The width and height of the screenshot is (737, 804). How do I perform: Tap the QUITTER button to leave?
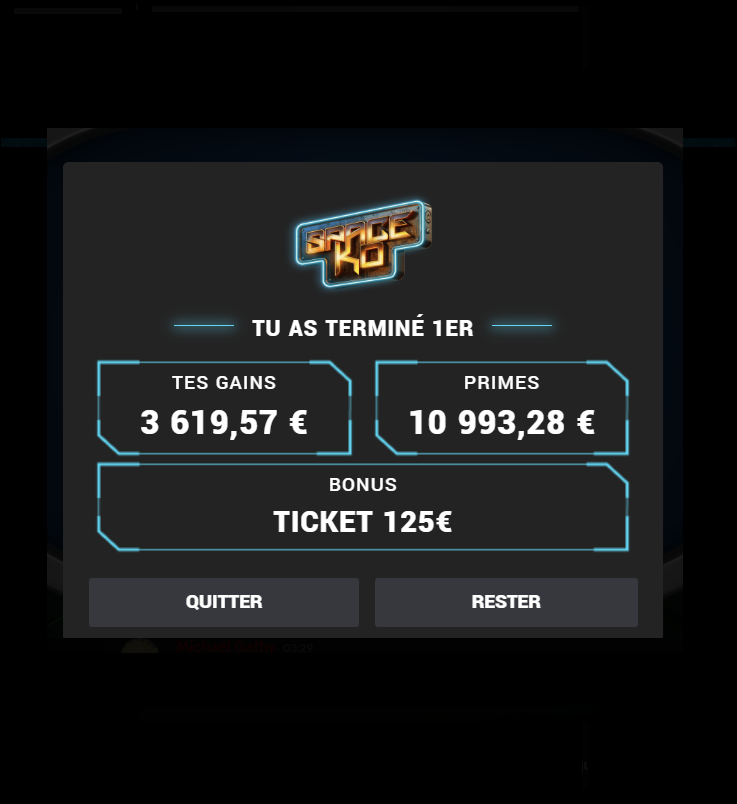pyautogui.click(x=224, y=602)
